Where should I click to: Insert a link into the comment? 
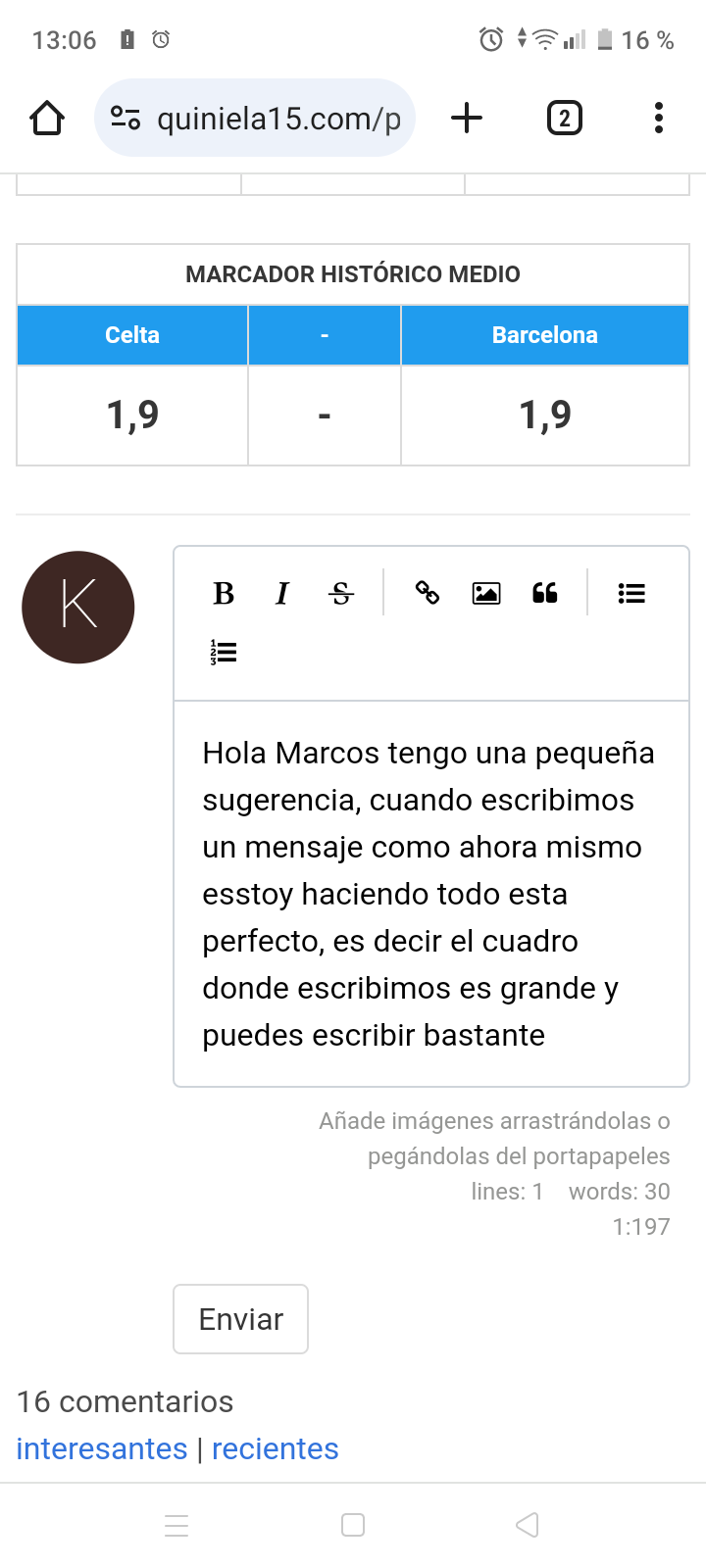(x=428, y=593)
